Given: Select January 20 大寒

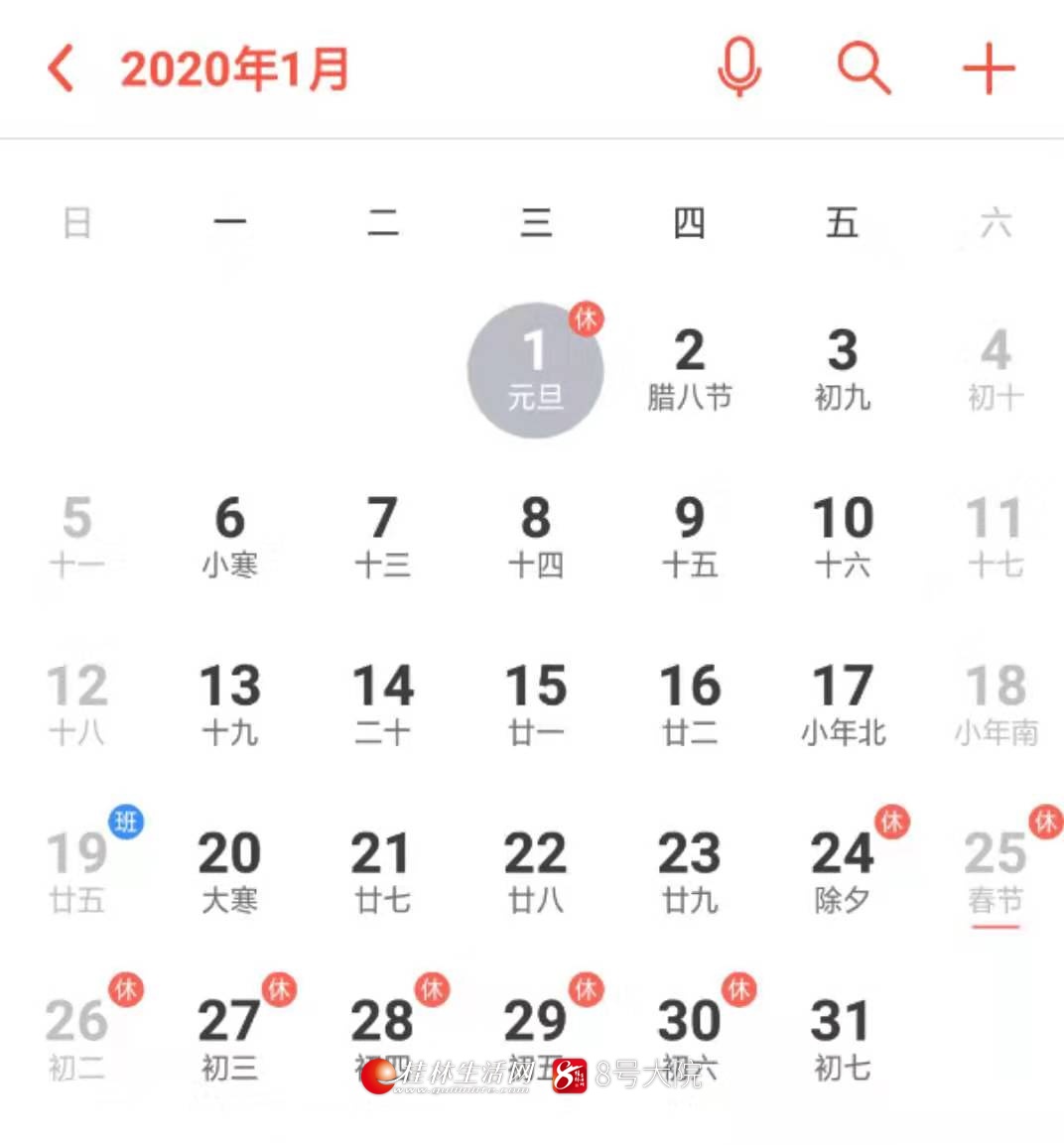Looking at the screenshot, I should point(229,871).
